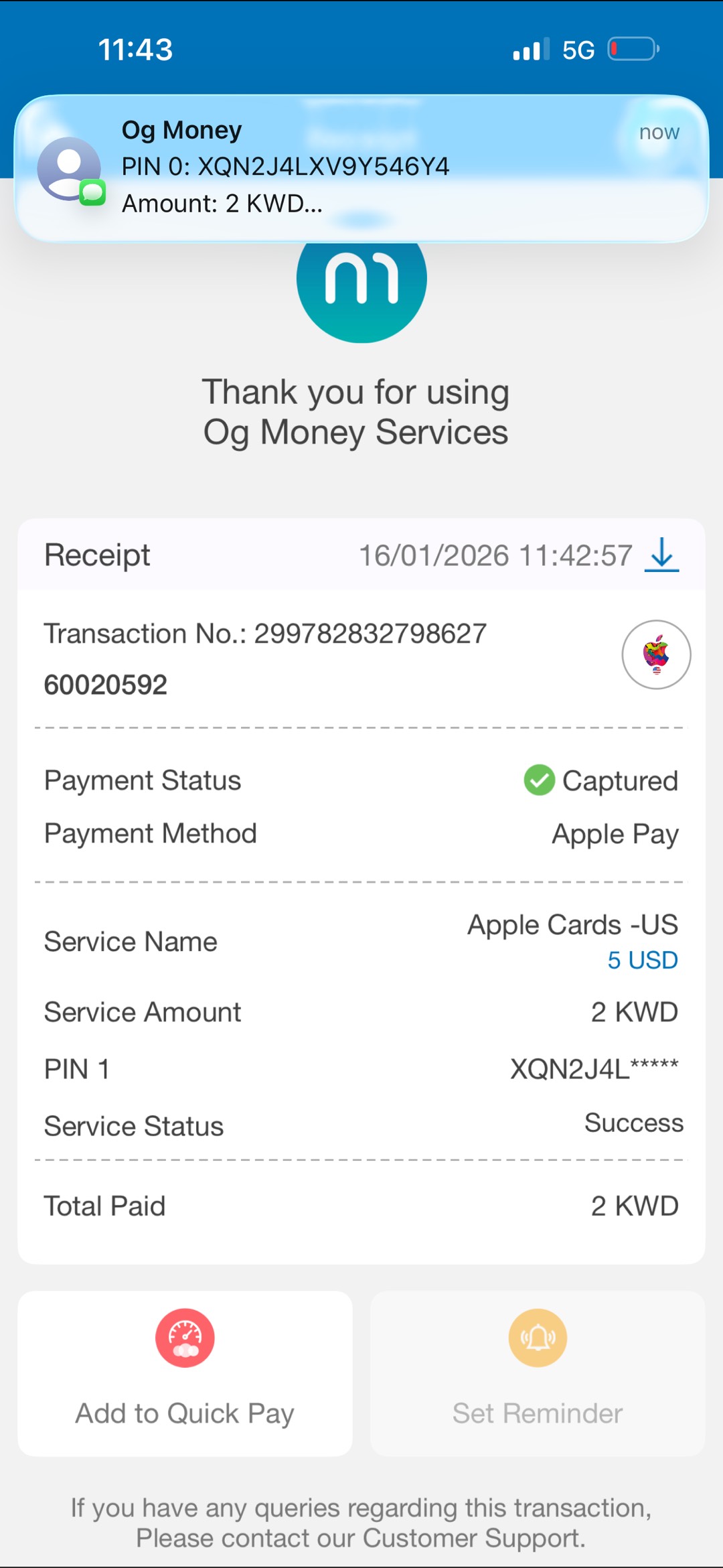Set a reminder for this payment
Screen dimensions: 723x1568
tap(538, 1373)
